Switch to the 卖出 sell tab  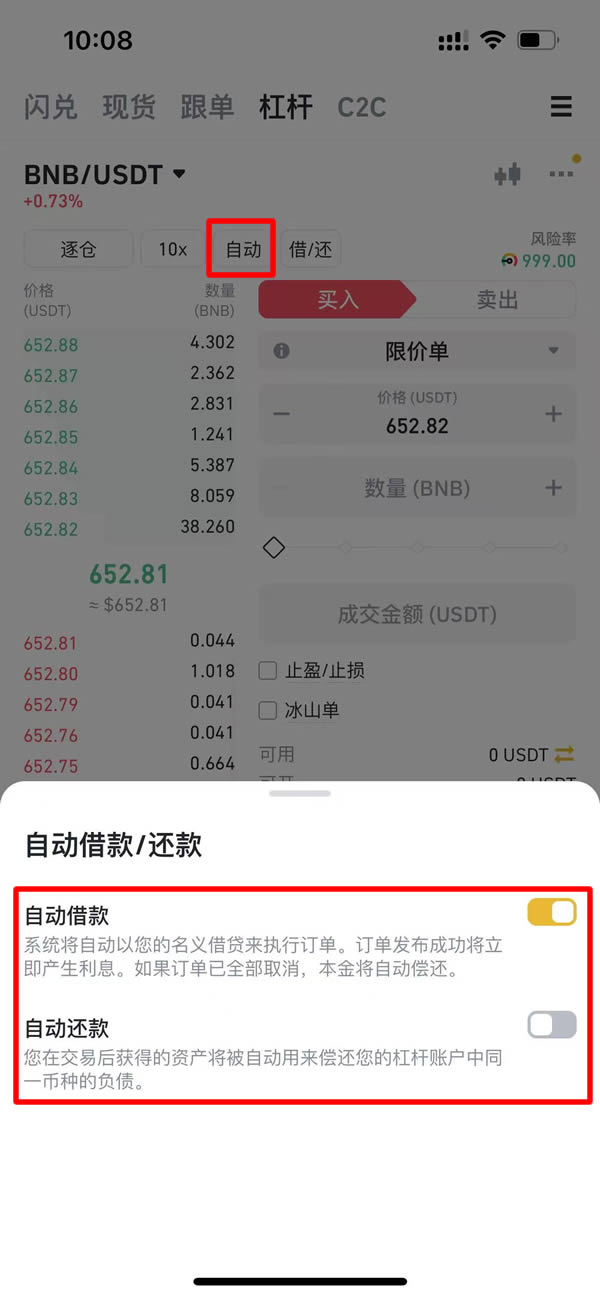click(x=497, y=299)
